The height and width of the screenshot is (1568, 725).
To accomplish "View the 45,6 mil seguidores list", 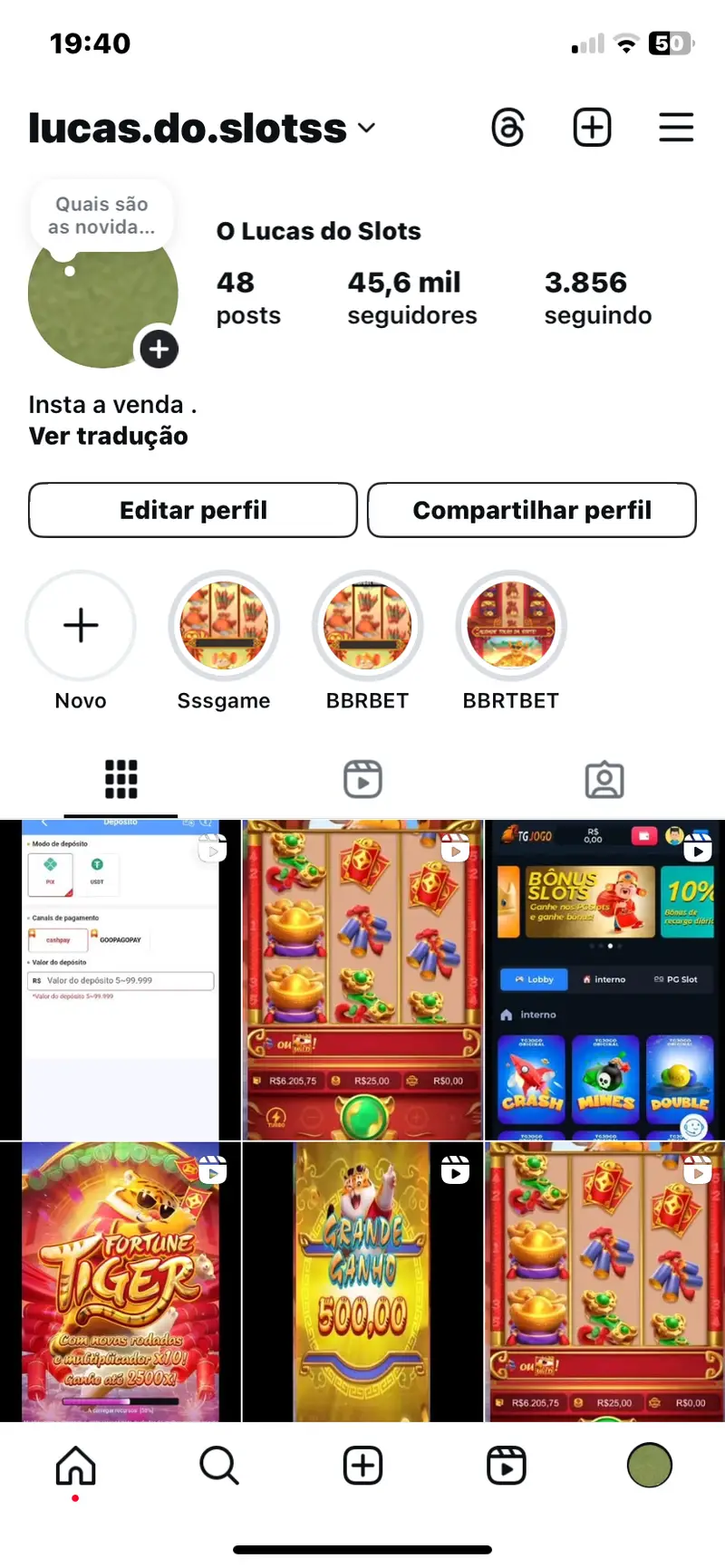I will click(x=411, y=298).
